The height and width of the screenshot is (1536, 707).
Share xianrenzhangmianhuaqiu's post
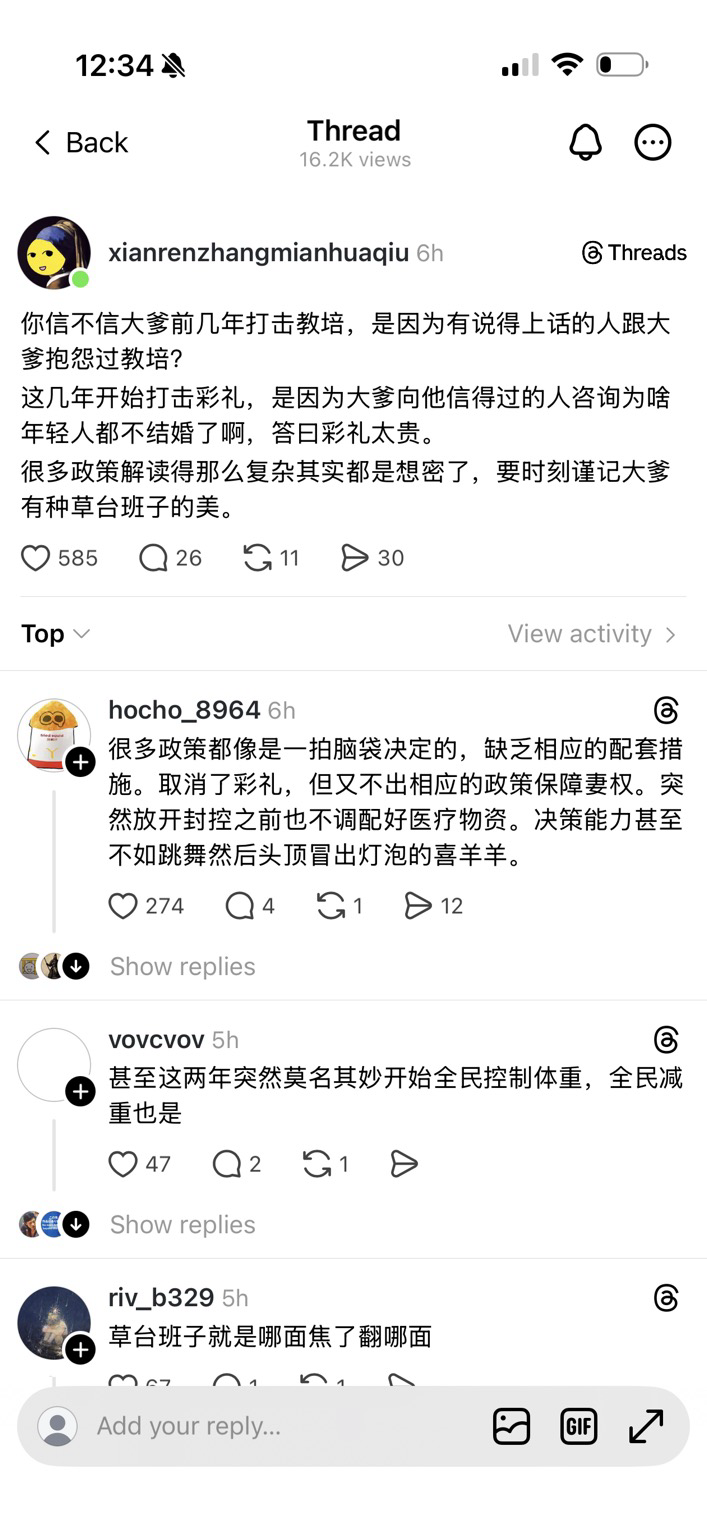[x=355, y=558]
